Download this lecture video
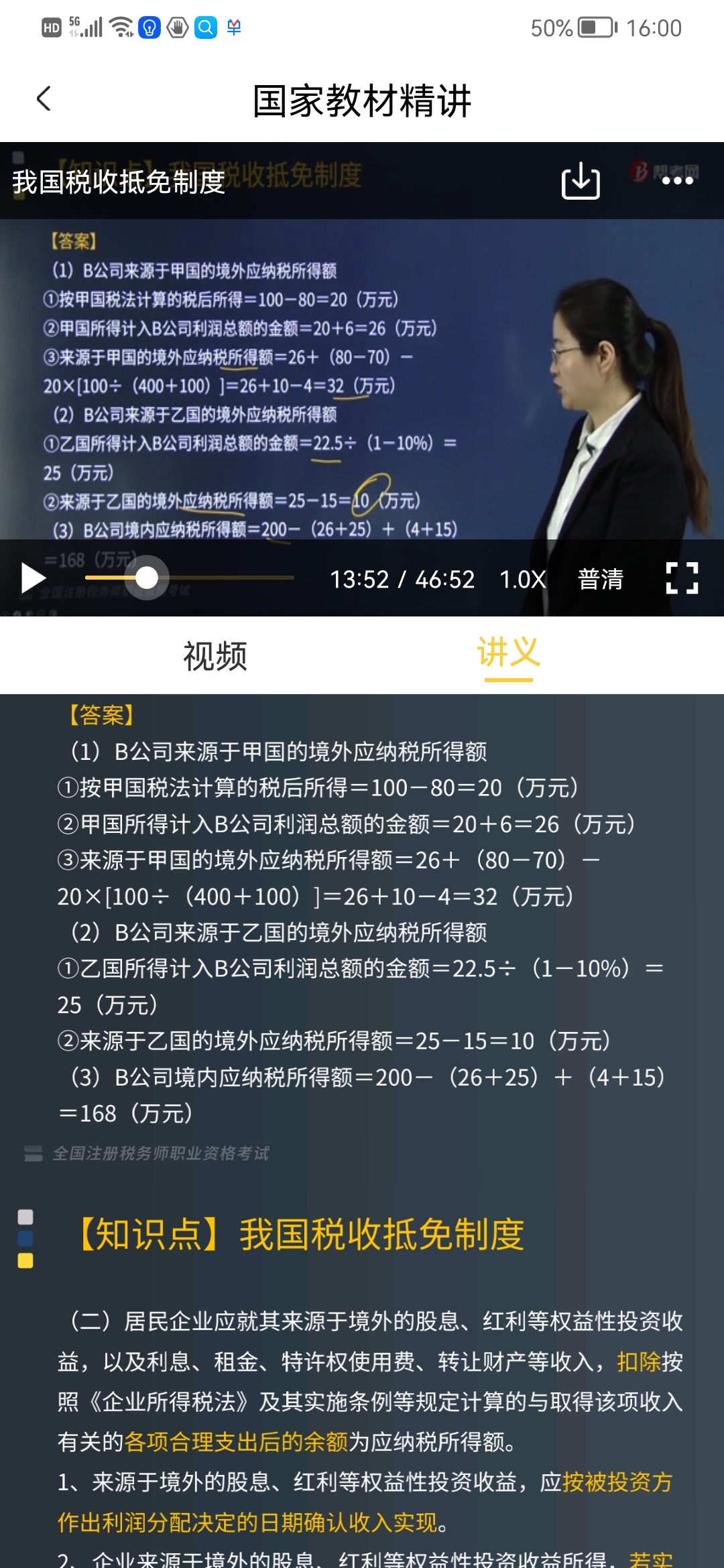Viewport: 724px width, 1568px height. 581,181
